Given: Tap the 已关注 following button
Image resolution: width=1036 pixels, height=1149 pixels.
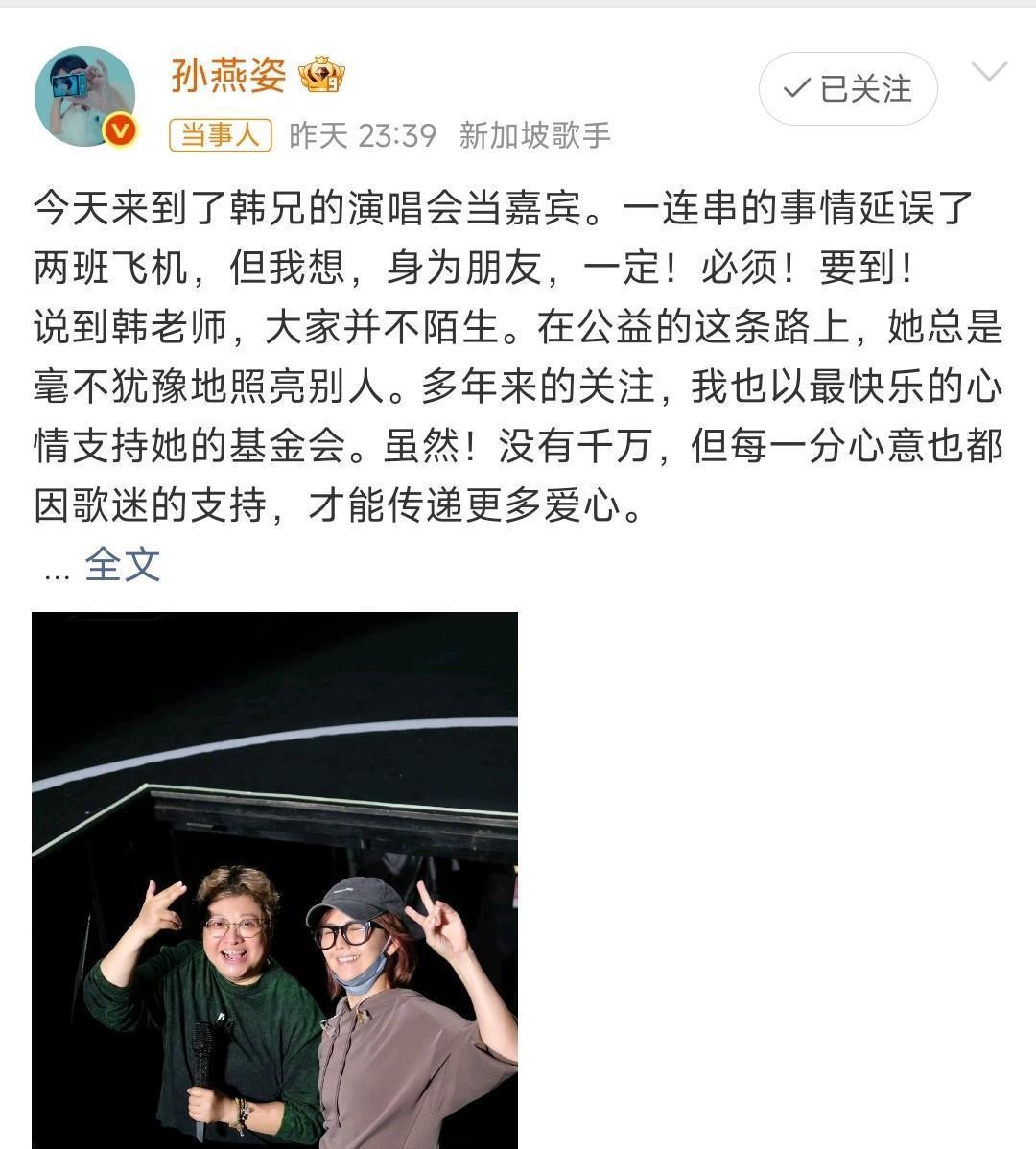Looking at the screenshot, I should [848, 89].
